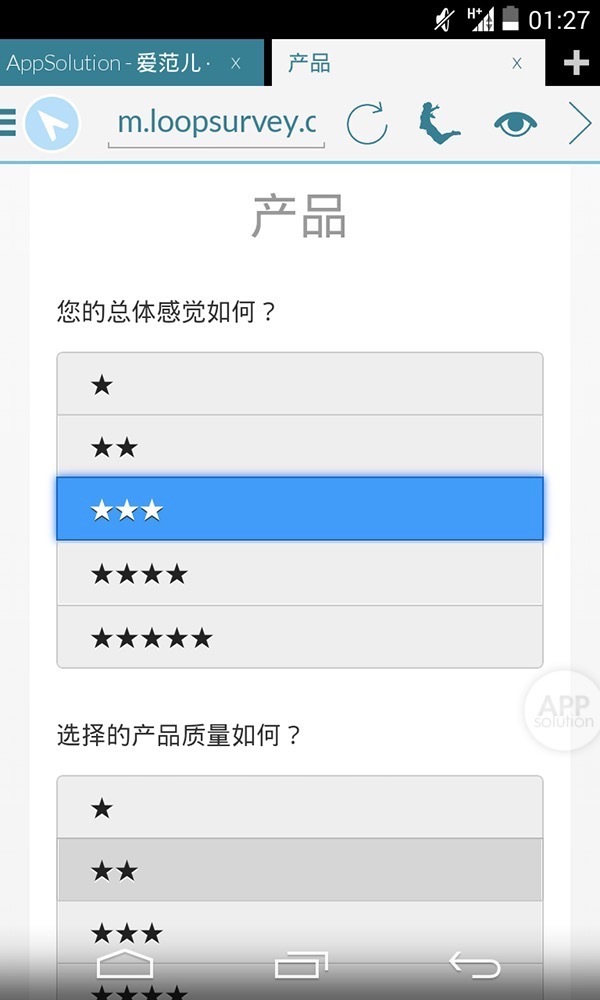Go back with the system back button

[474, 964]
